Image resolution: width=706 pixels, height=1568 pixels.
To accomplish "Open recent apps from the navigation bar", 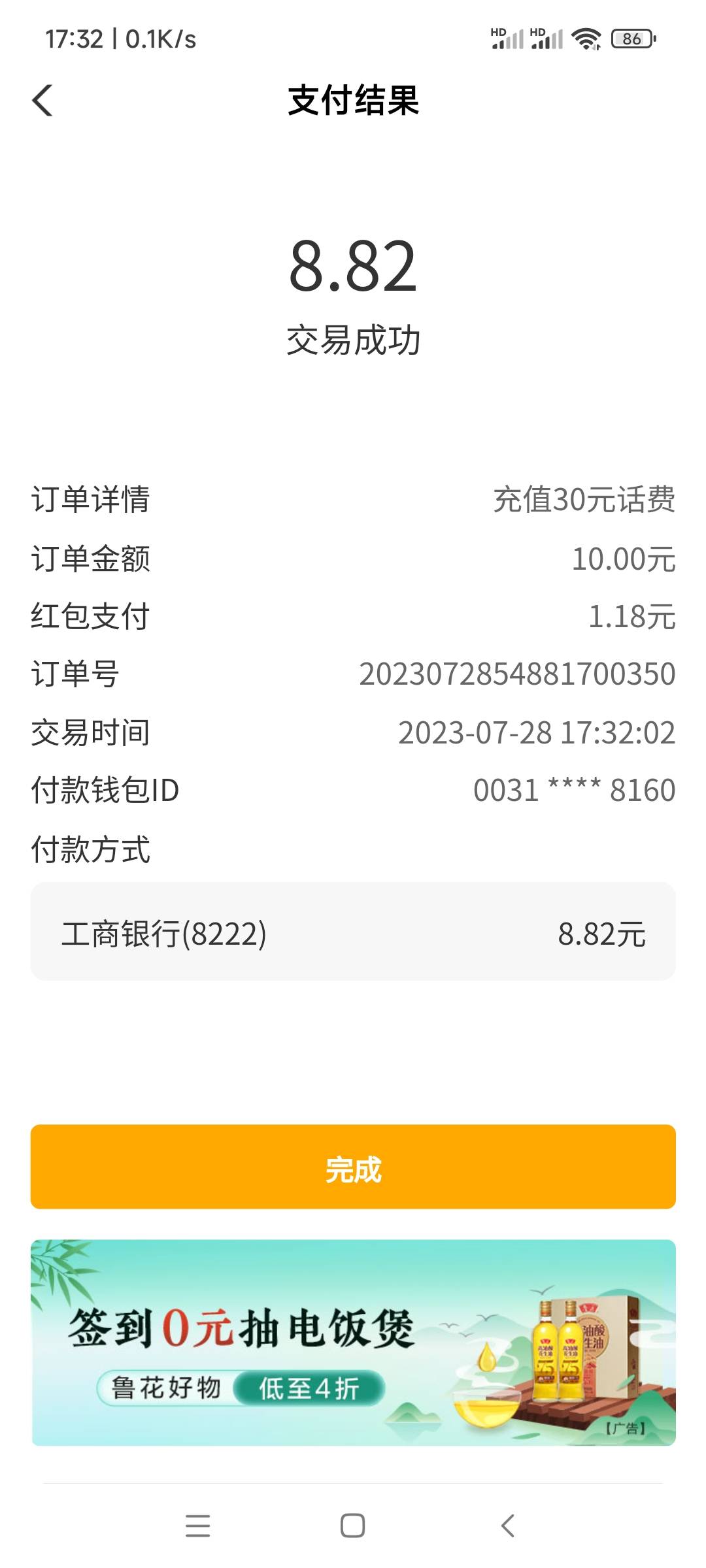I will [x=197, y=1526].
